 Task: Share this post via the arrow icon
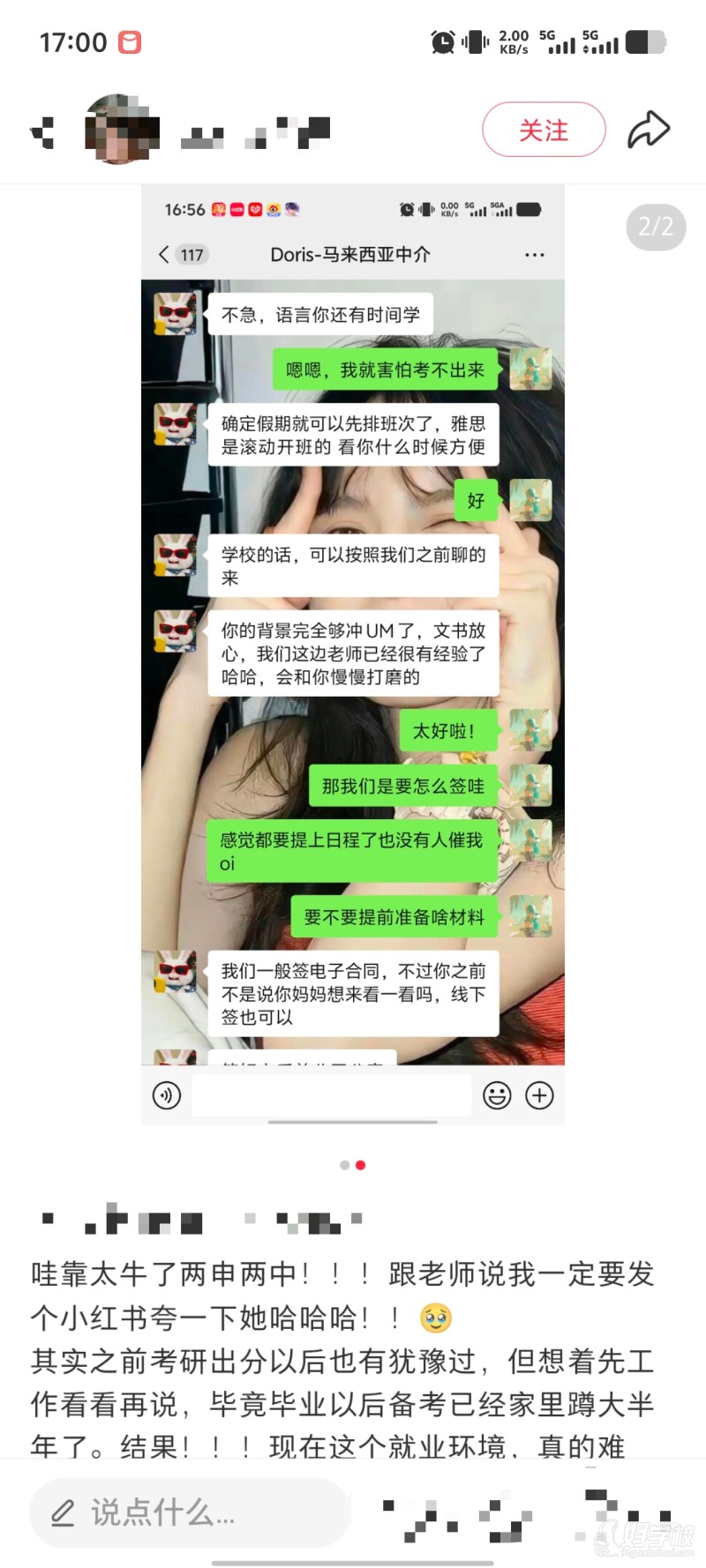pos(649,130)
